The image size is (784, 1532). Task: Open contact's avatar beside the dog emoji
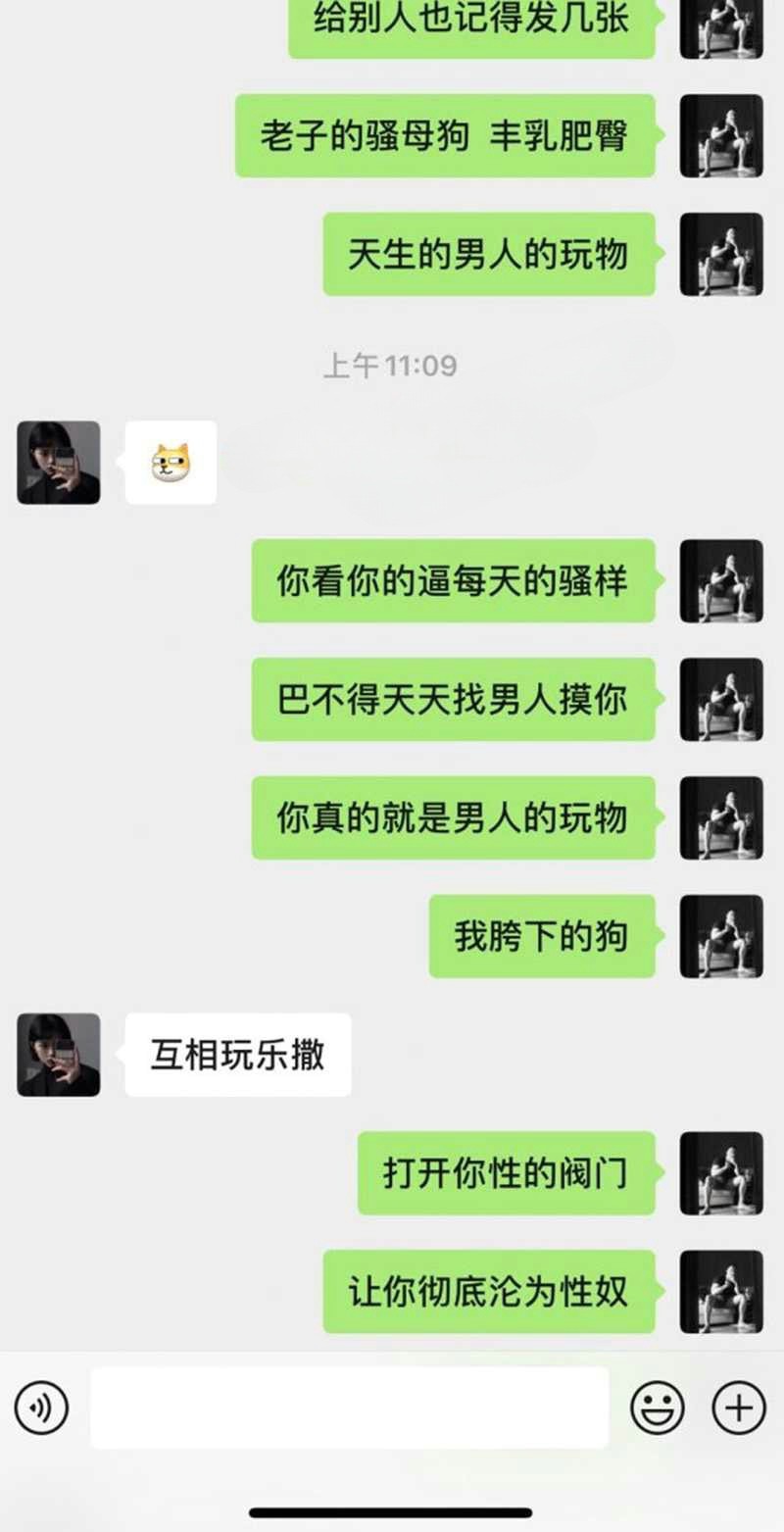coord(59,463)
